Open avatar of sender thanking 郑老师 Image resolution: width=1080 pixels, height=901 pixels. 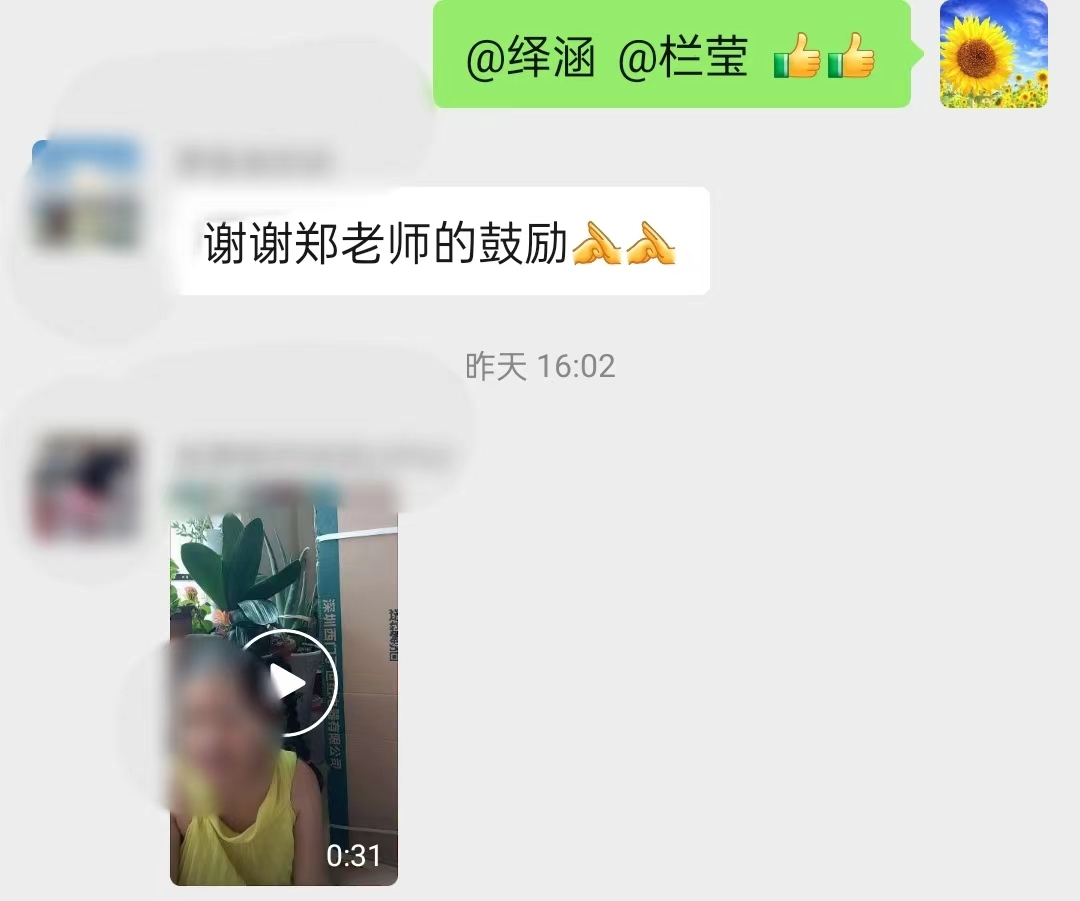[x=85, y=194]
